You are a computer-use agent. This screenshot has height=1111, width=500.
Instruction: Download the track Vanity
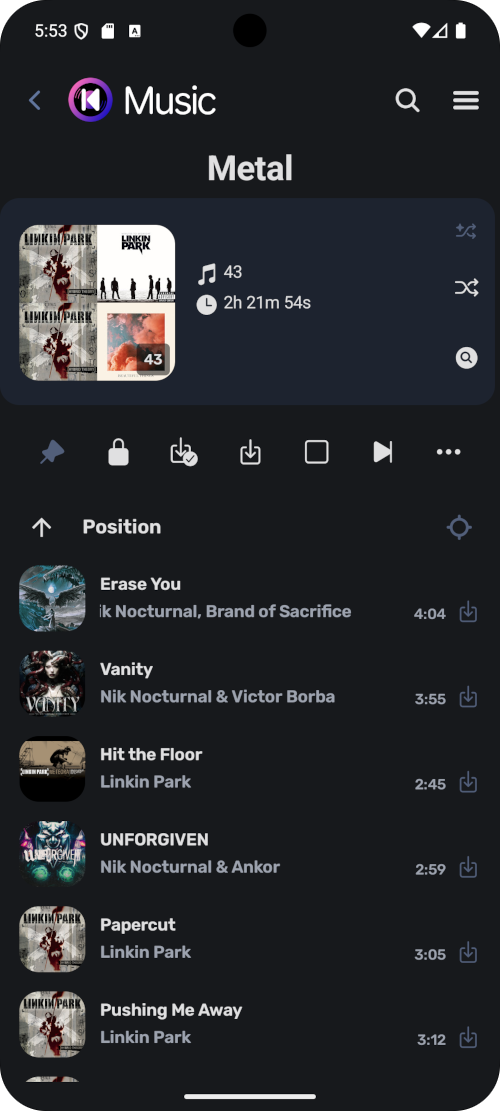click(x=467, y=697)
